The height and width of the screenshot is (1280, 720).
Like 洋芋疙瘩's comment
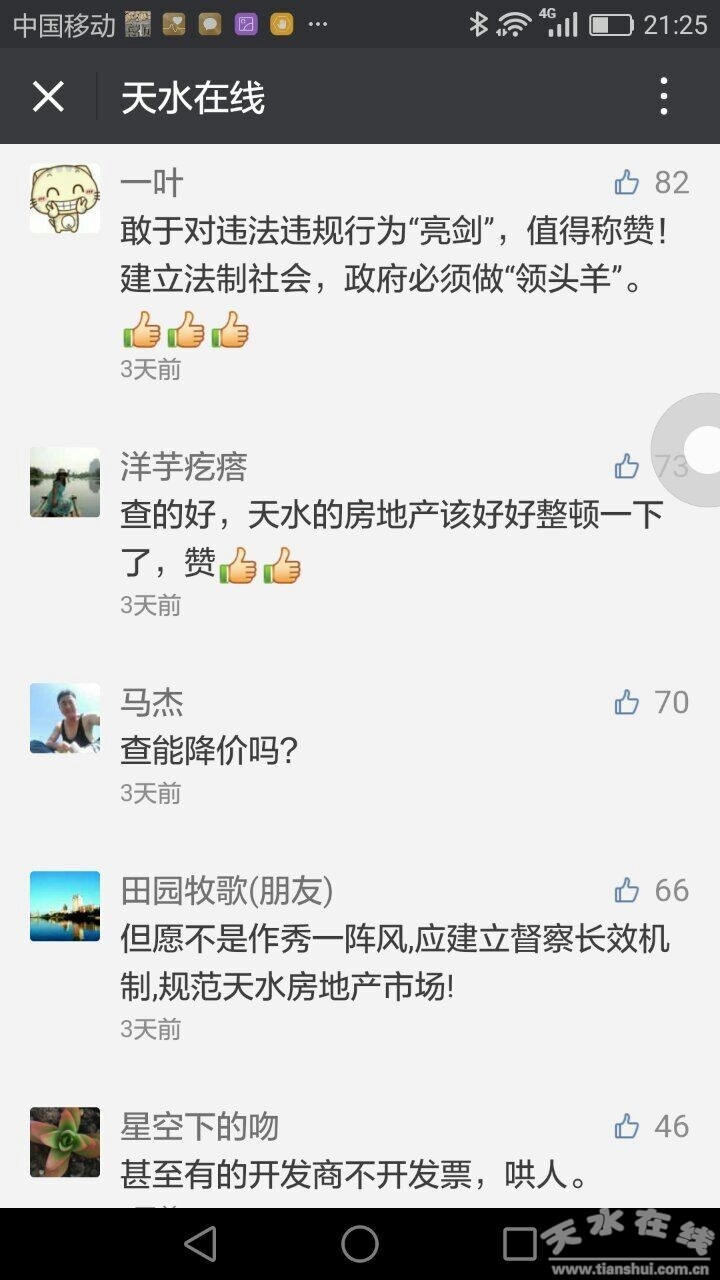[627, 466]
